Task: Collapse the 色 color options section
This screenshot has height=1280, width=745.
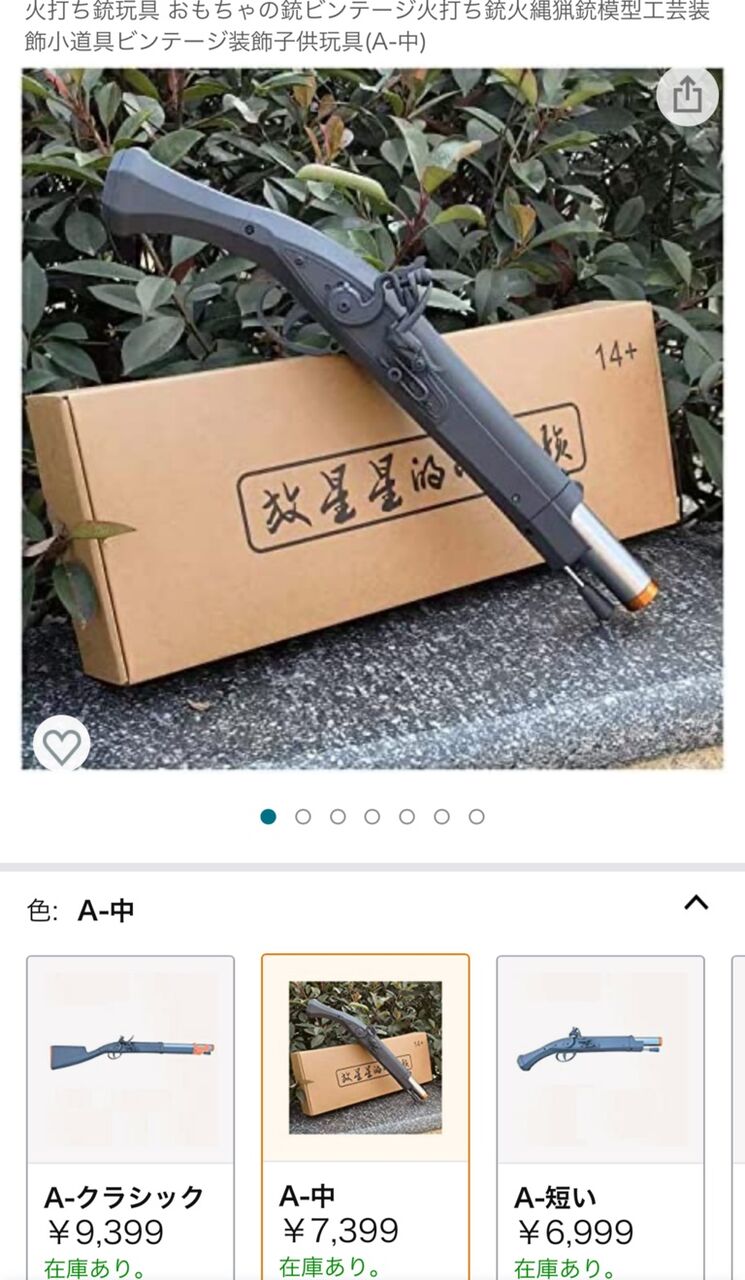Action: pyautogui.click(x=696, y=903)
